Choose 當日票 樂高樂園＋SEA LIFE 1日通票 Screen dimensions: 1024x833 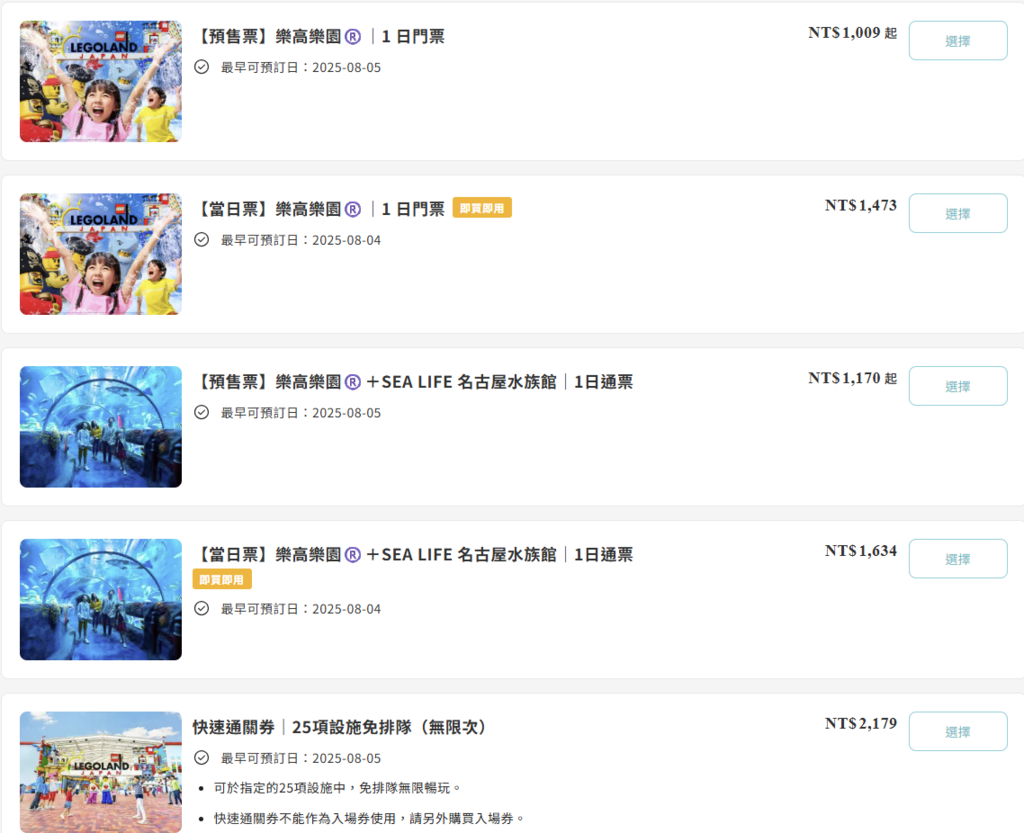(x=957, y=559)
